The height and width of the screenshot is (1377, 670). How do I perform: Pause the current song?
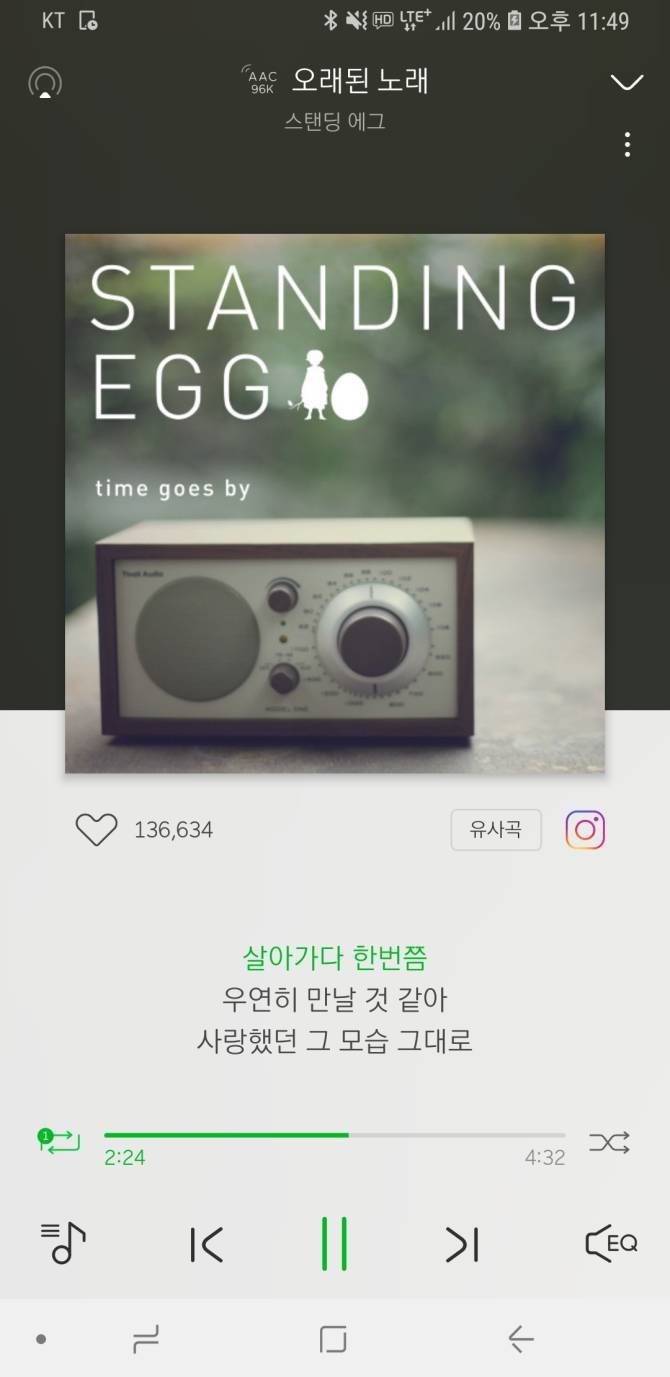pyautogui.click(x=334, y=1244)
